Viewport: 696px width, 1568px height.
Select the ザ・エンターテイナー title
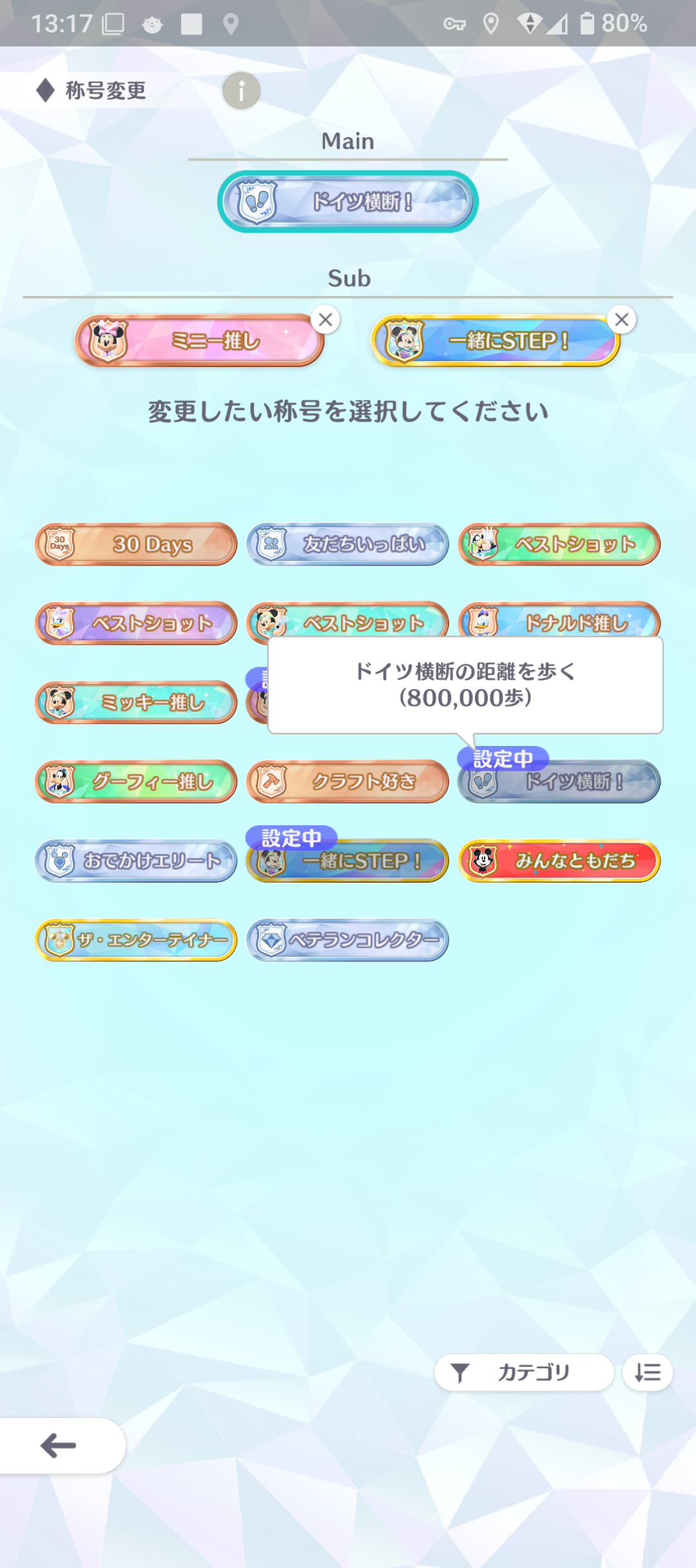coord(136,940)
